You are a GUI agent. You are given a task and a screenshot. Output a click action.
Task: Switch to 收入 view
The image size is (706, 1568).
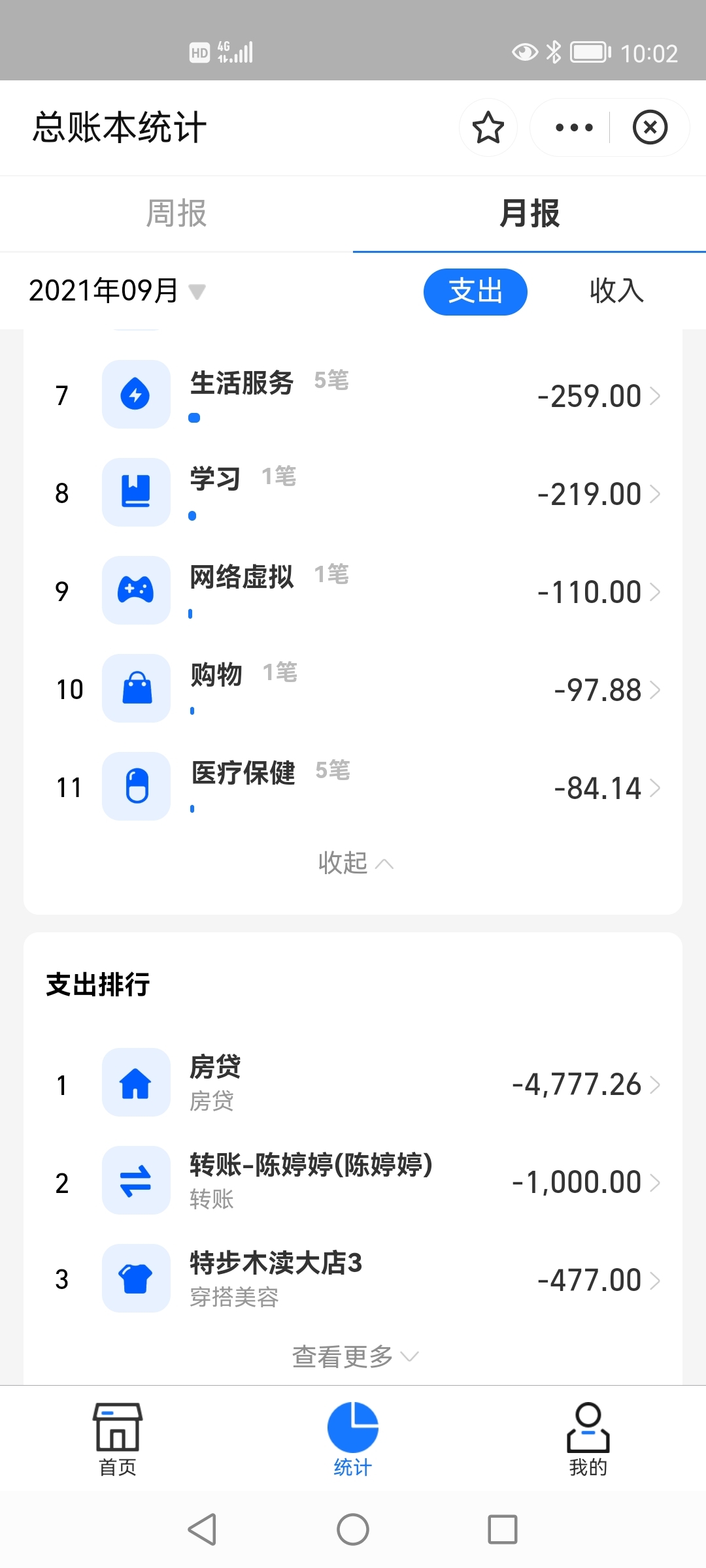click(x=616, y=291)
